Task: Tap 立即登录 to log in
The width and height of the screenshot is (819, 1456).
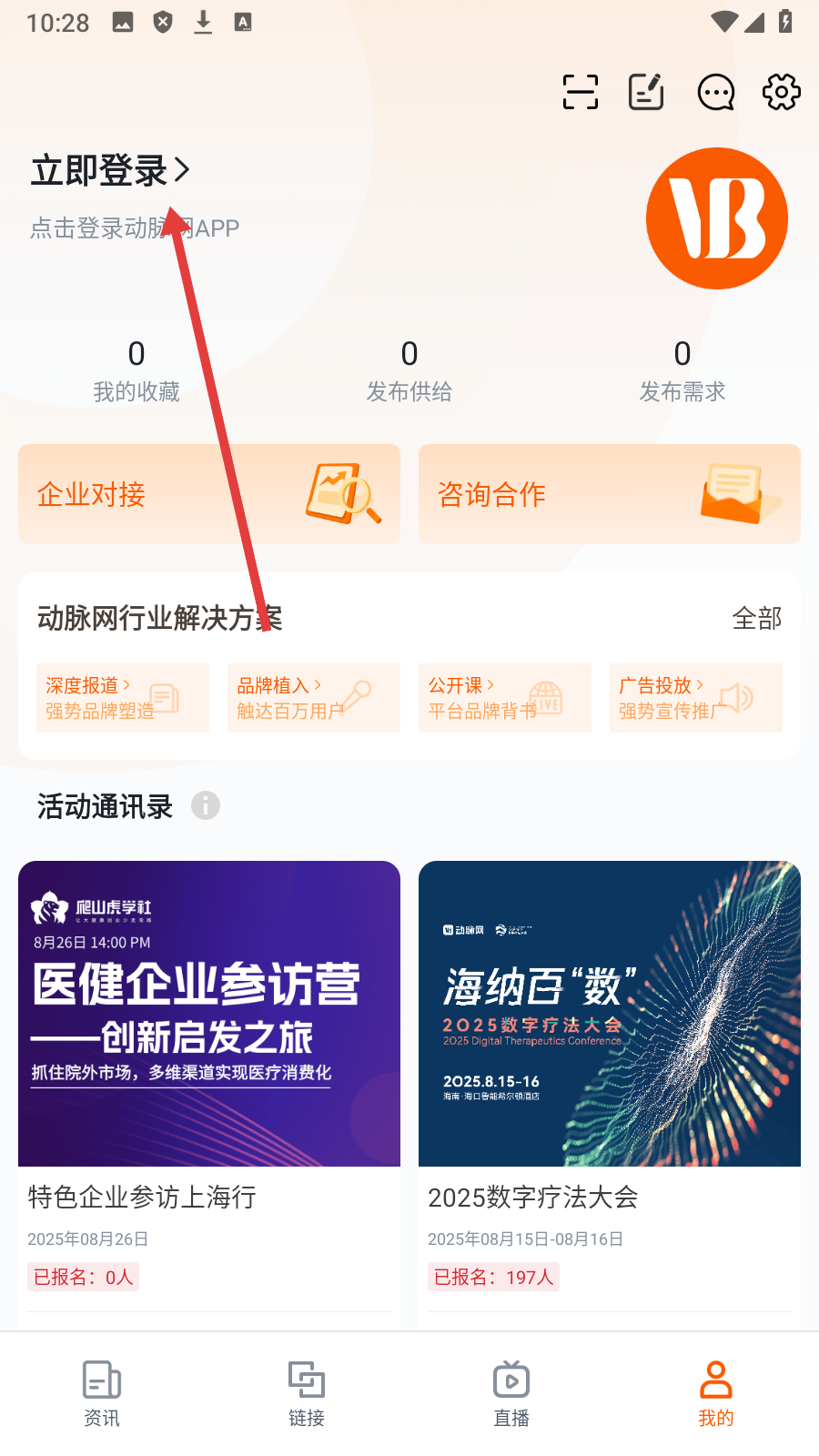Action: coord(109,171)
